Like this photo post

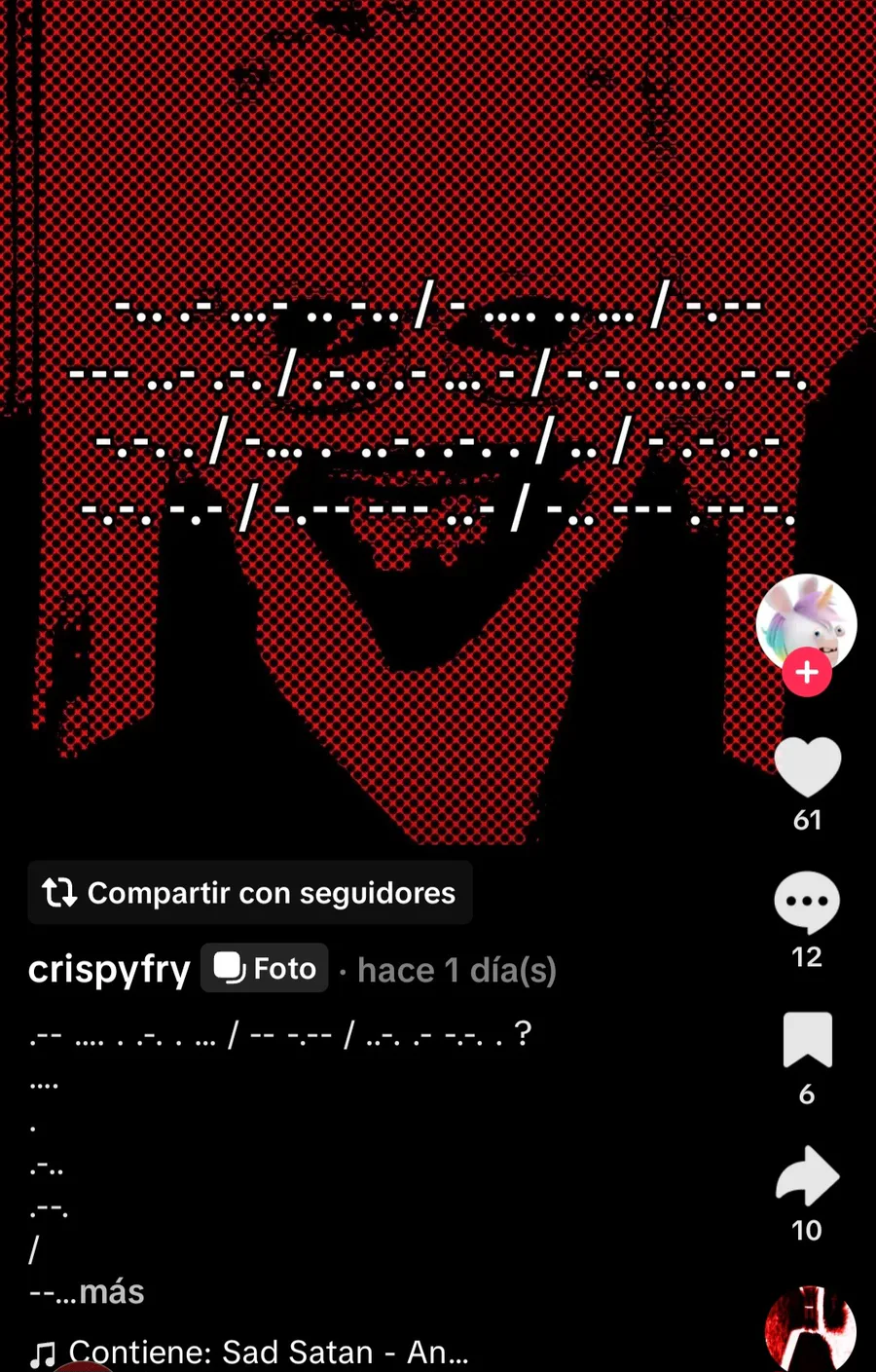807,766
